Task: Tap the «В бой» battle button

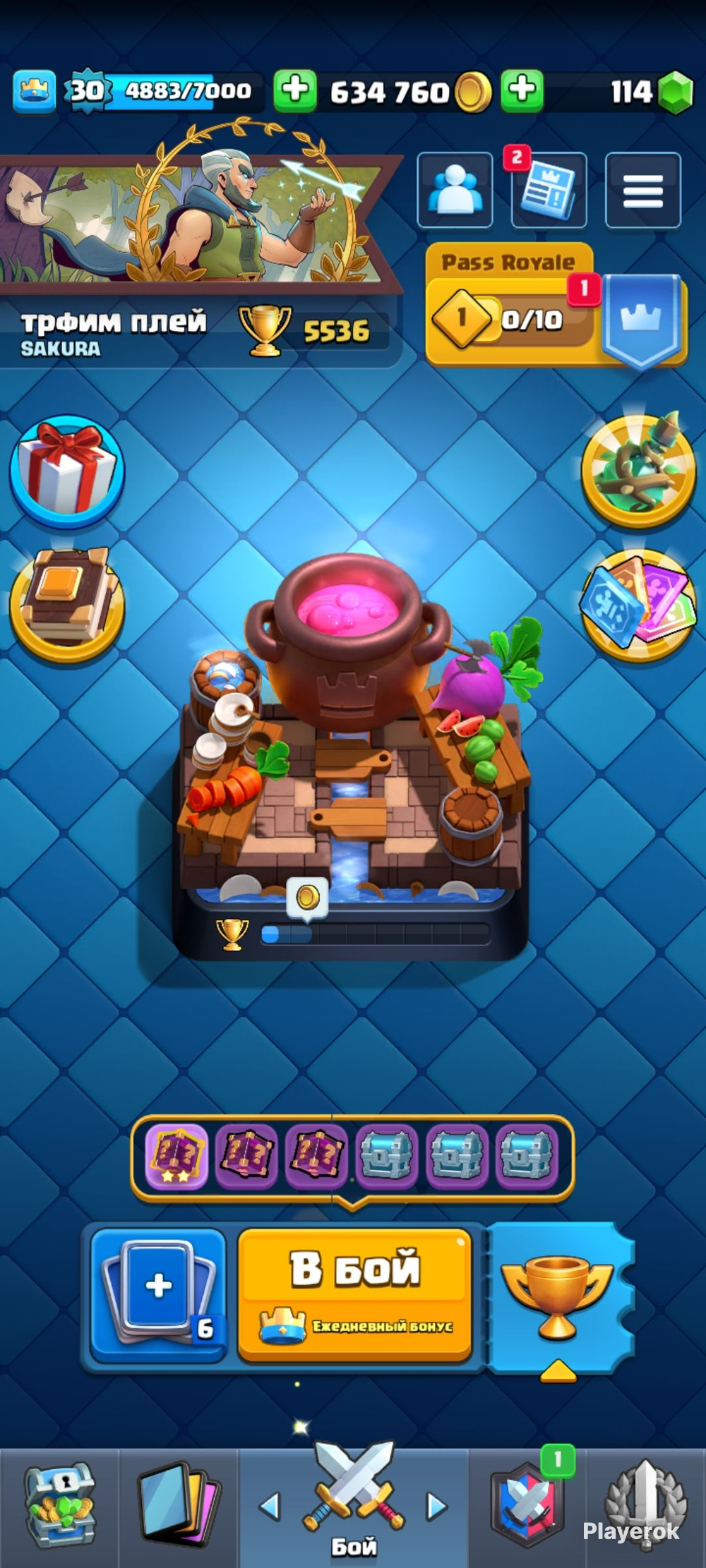Action: (354, 1295)
